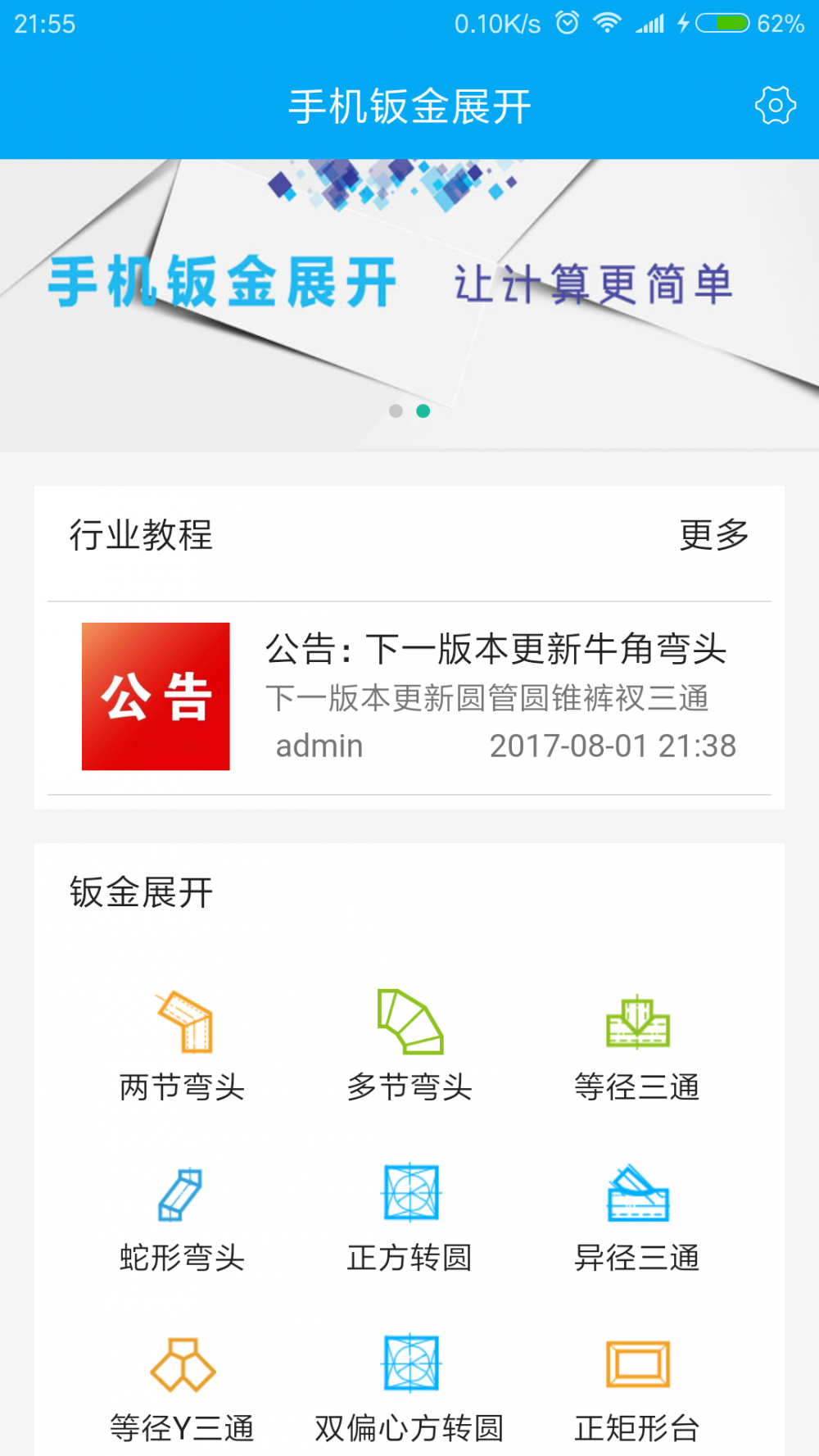Tap the Wi-Fi icon in the status bar
Screen dimensions: 819x1456
click(x=606, y=23)
